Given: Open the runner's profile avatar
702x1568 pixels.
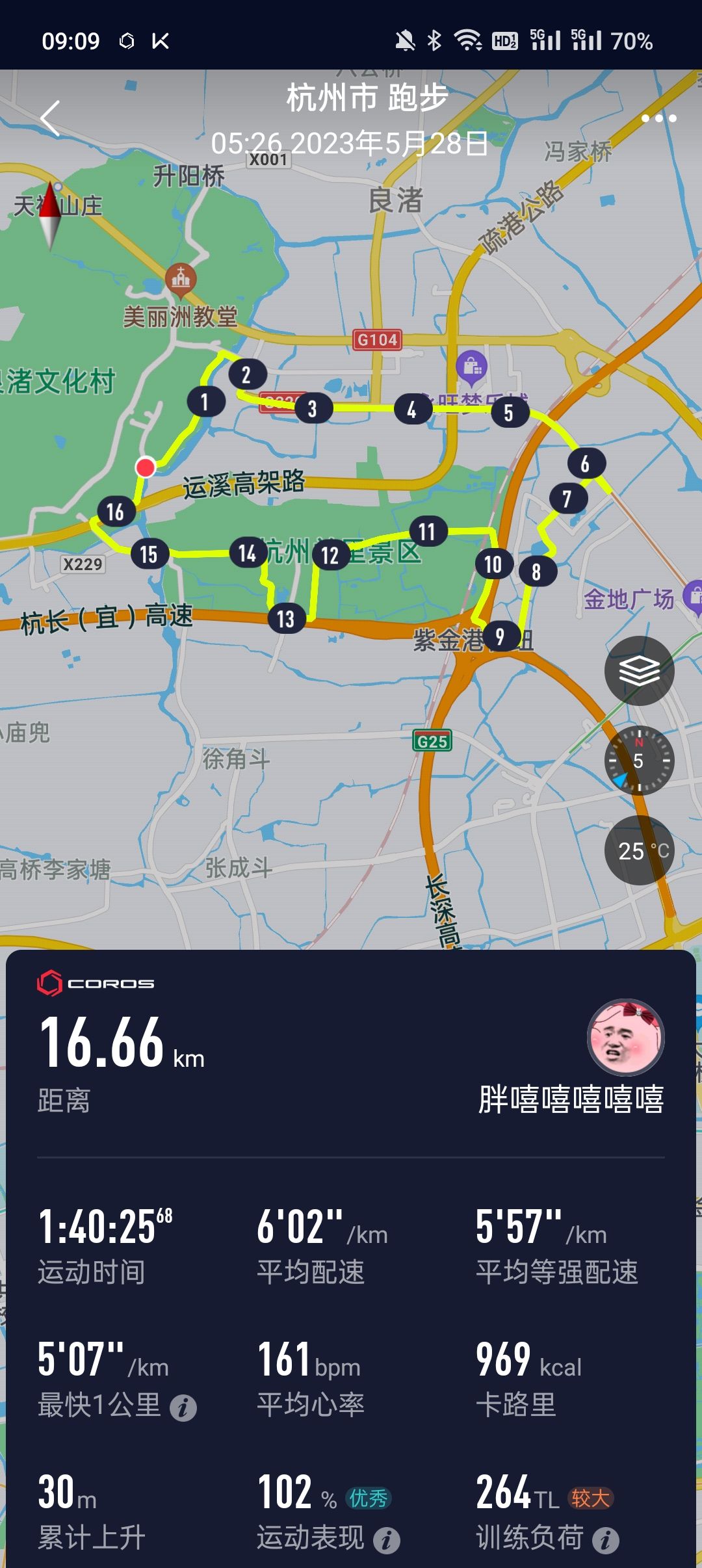Looking at the screenshot, I should tap(626, 1038).
